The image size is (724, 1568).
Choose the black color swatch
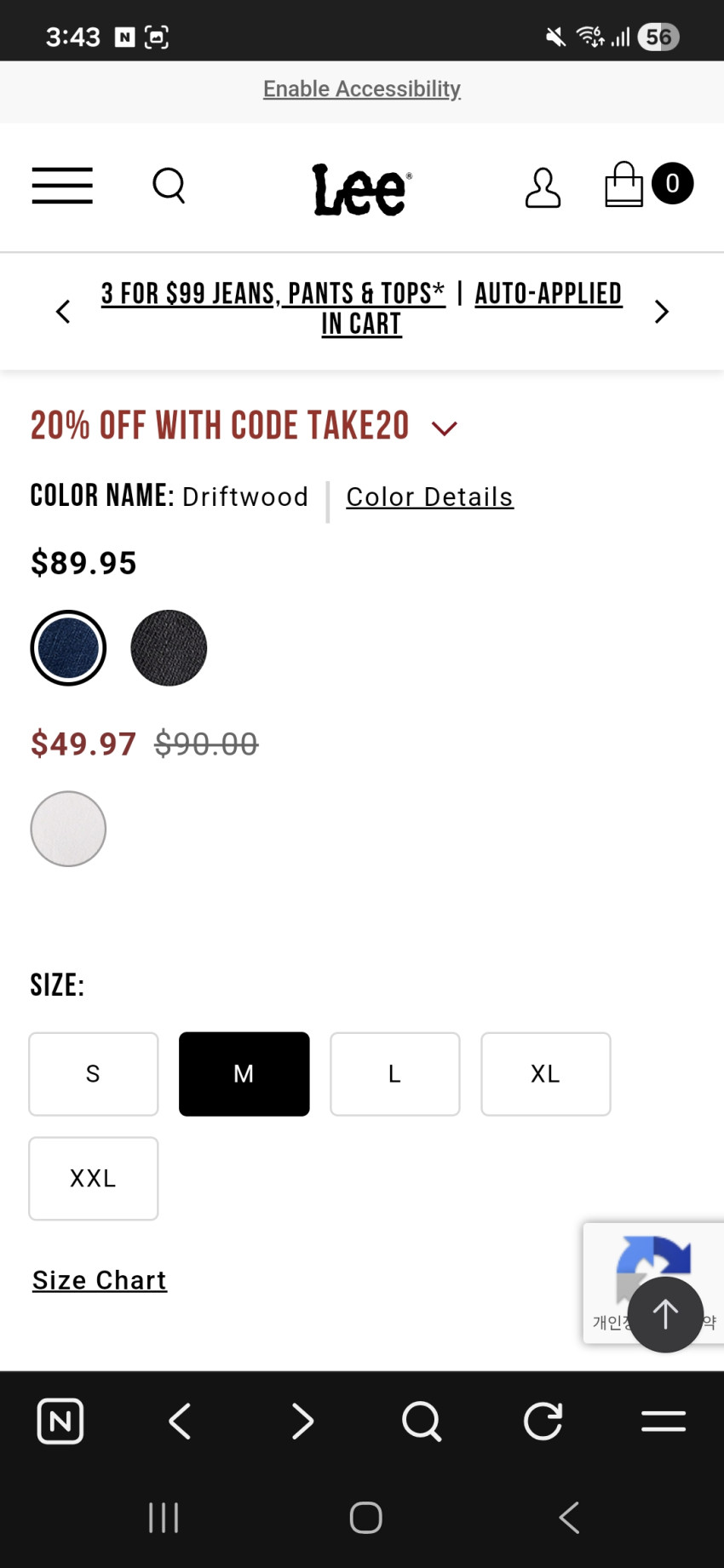(x=169, y=648)
